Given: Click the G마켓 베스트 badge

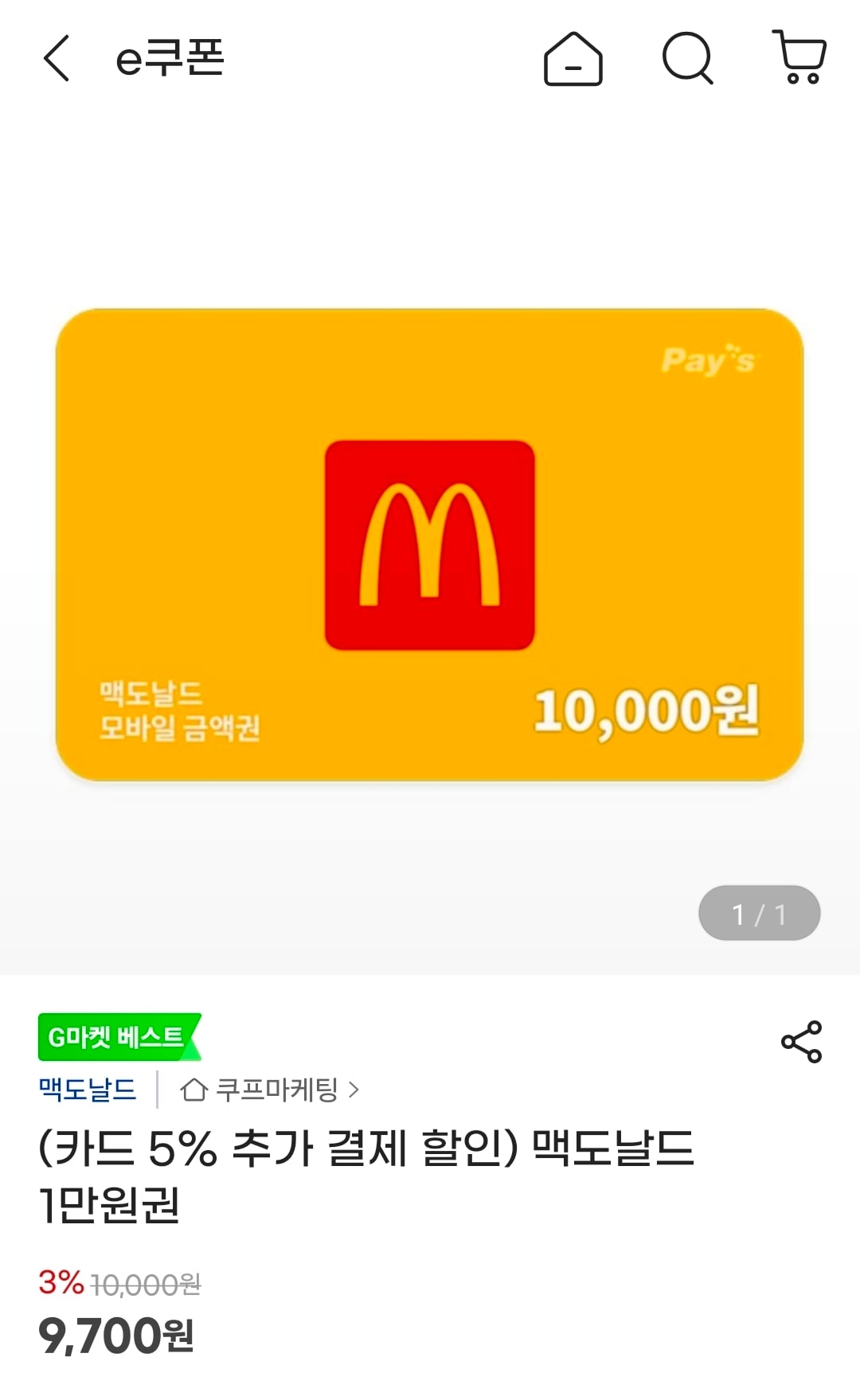Looking at the screenshot, I should [x=116, y=1035].
